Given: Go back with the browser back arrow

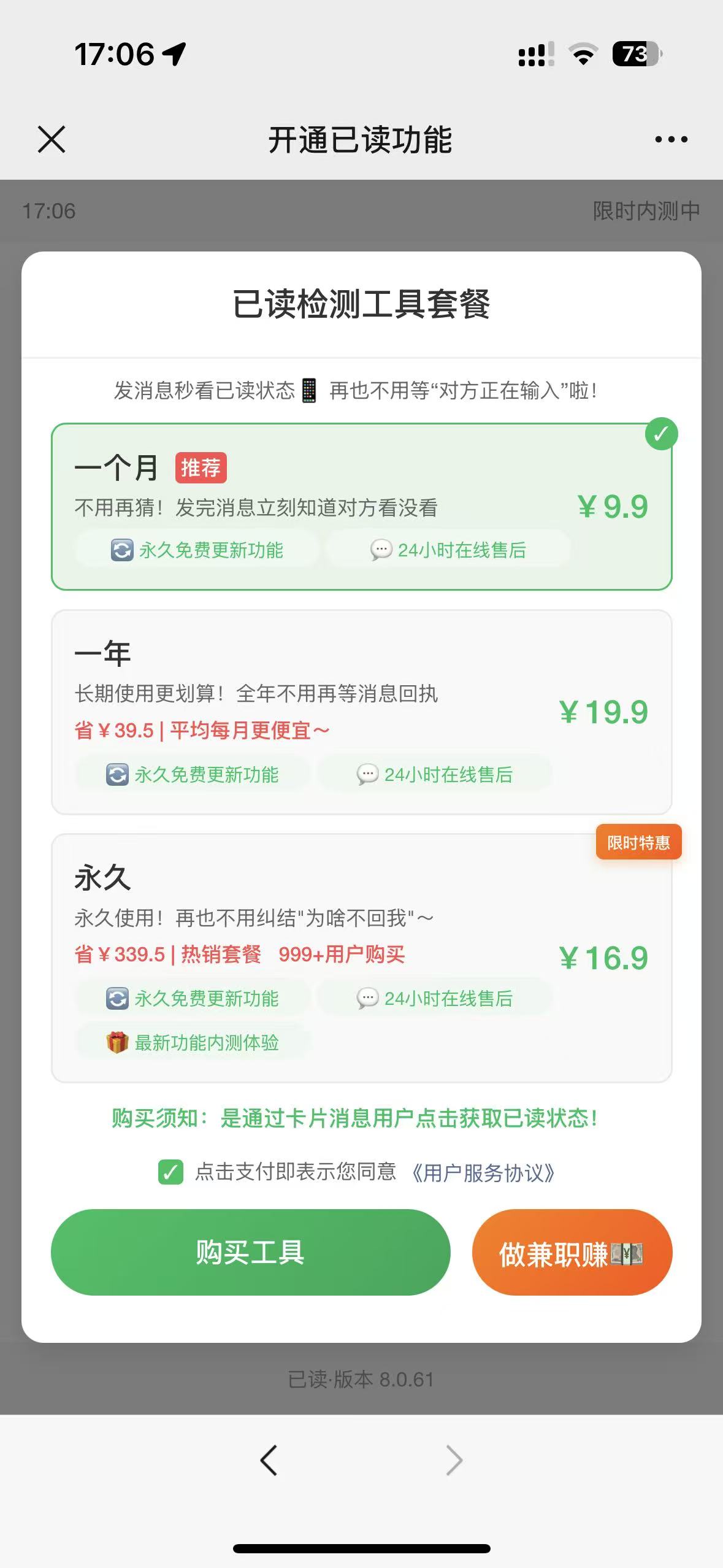Looking at the screenshot, I should point(269,1459).
